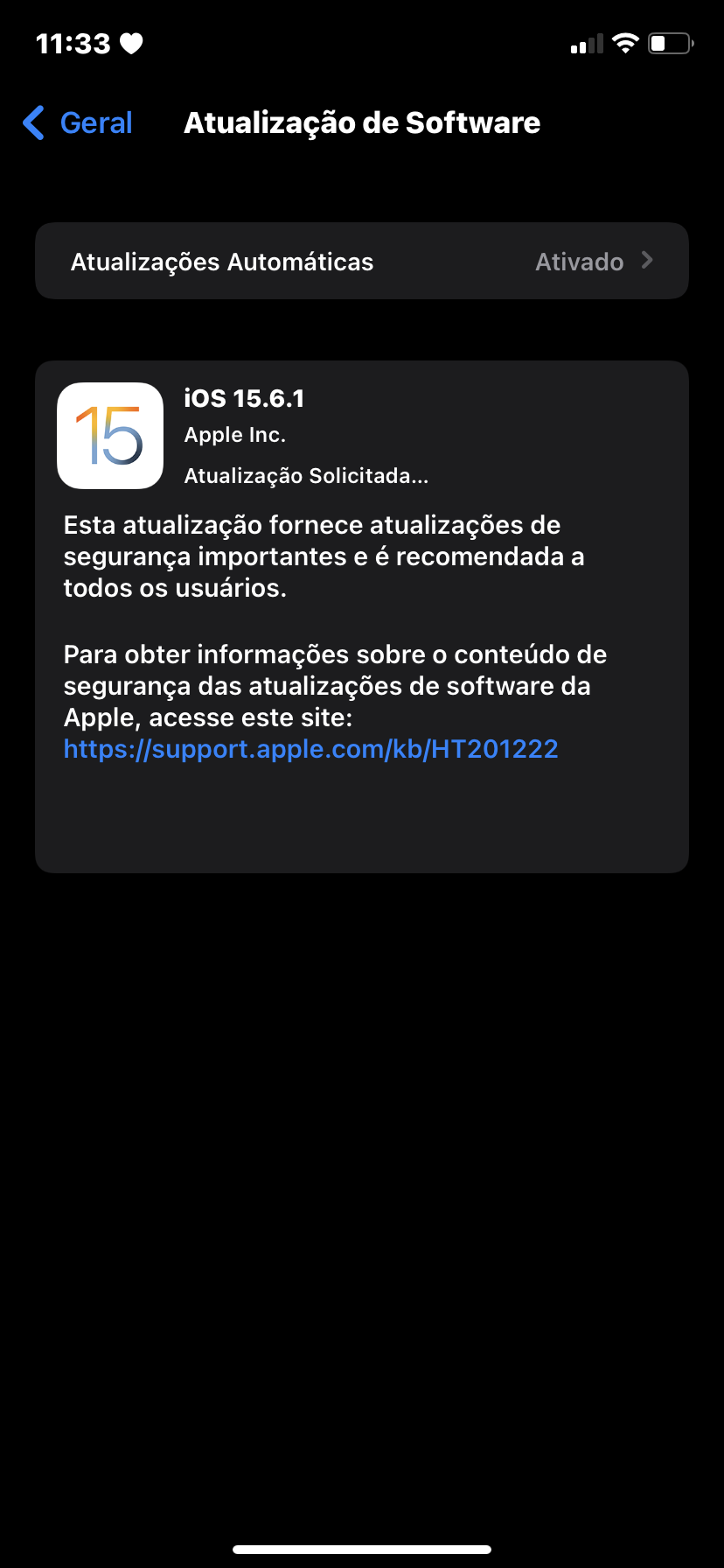Open the support.apple.com security link
Image resolution: width=724 pixels, height=1568 pixels.
310,749
